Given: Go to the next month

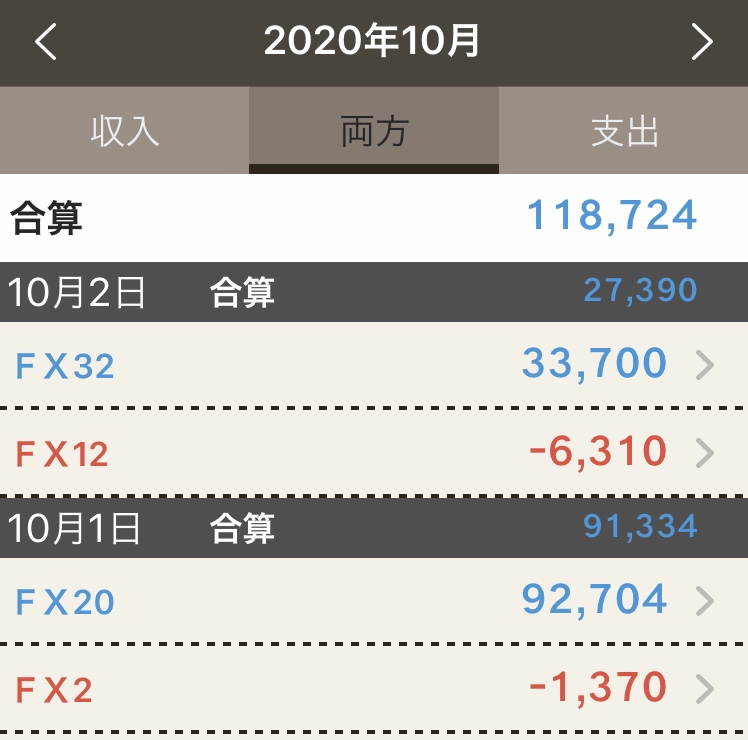Looking at the screenshot, I should [x=702, y=42].
